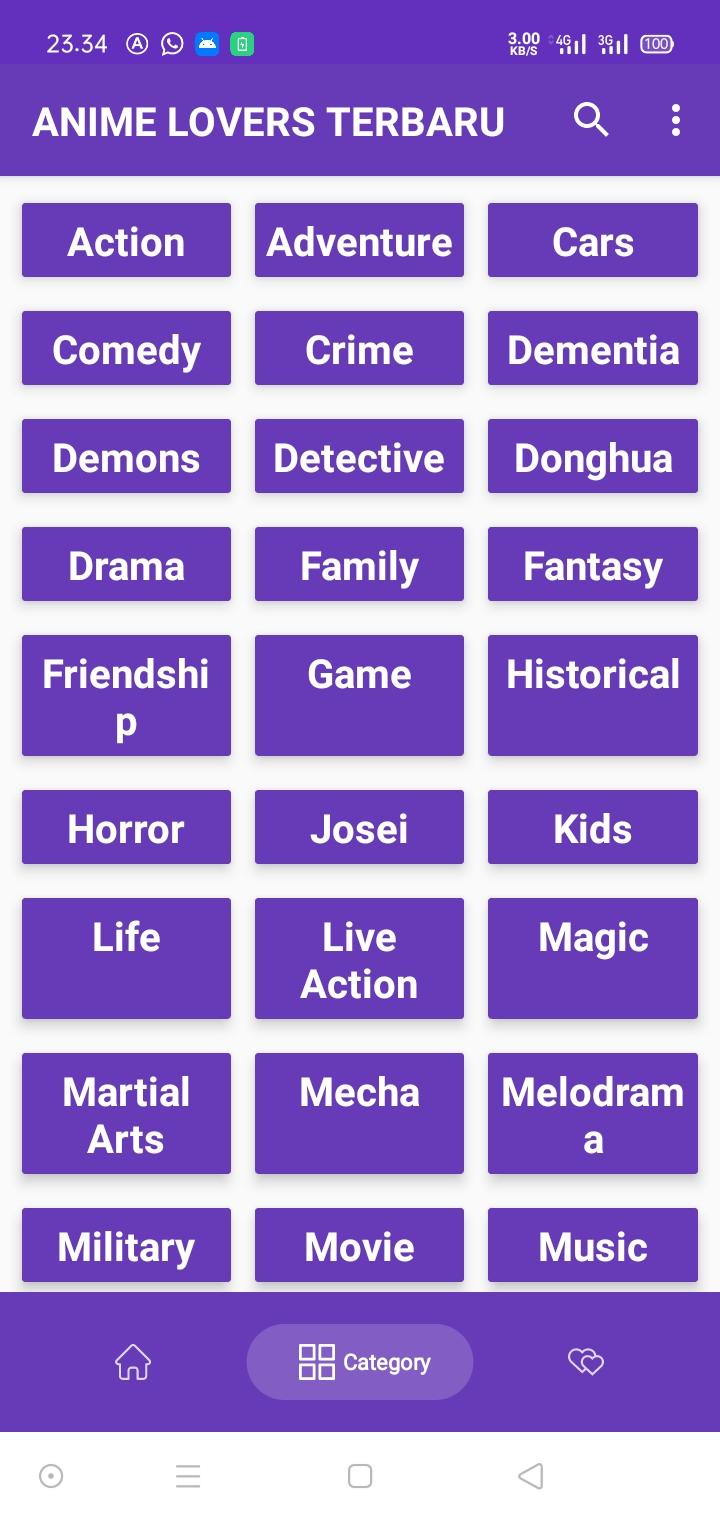720x1520 pixels.
Task: Browse Horror anime
Action: (126, 827)
